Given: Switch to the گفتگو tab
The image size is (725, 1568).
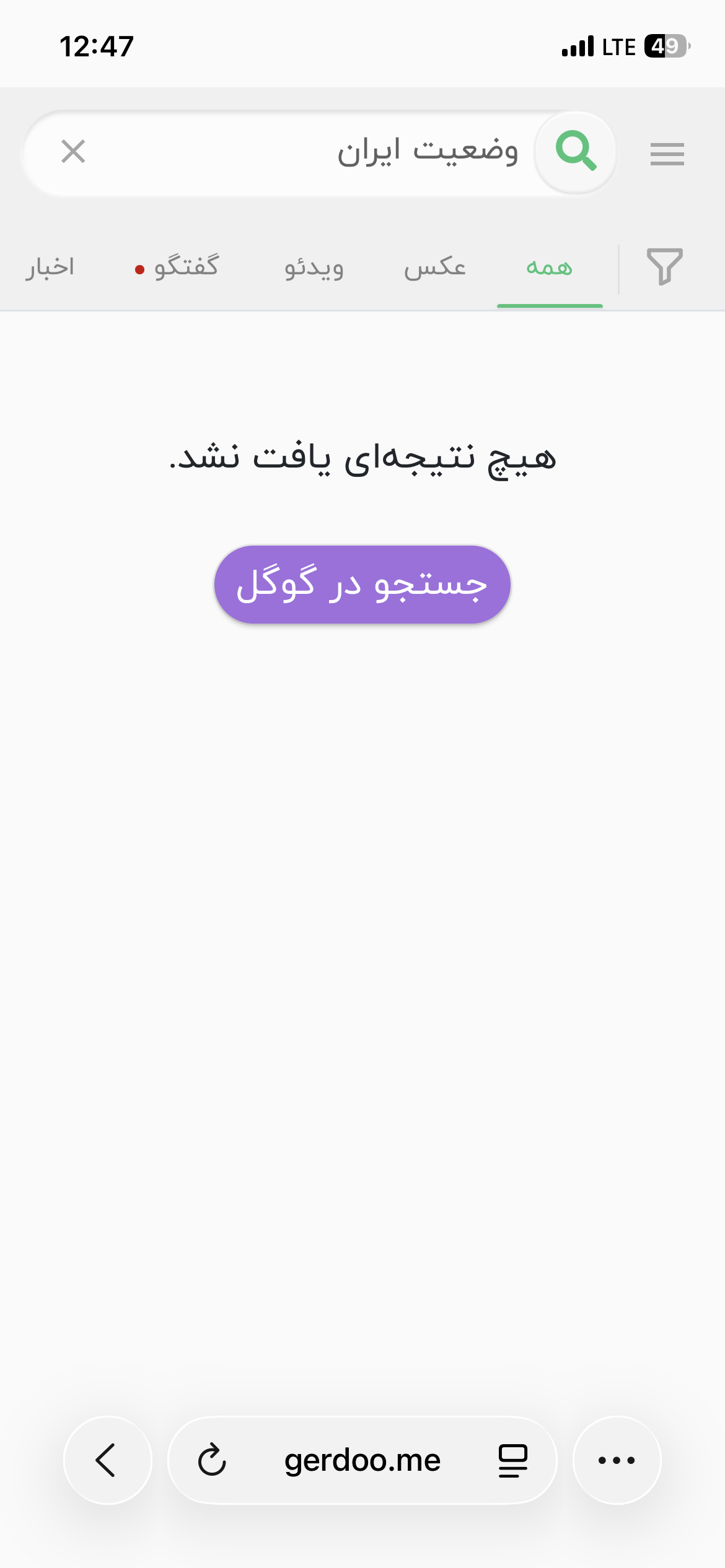Looking at the screenshot, I should (185, 268).
